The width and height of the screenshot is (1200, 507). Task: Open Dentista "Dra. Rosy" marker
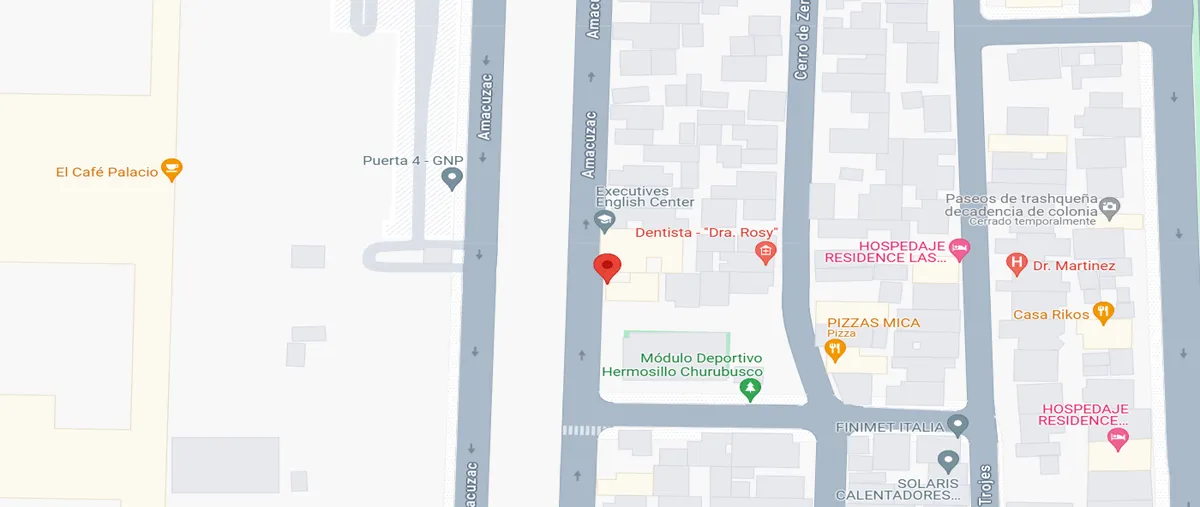[x=766, y=251]
